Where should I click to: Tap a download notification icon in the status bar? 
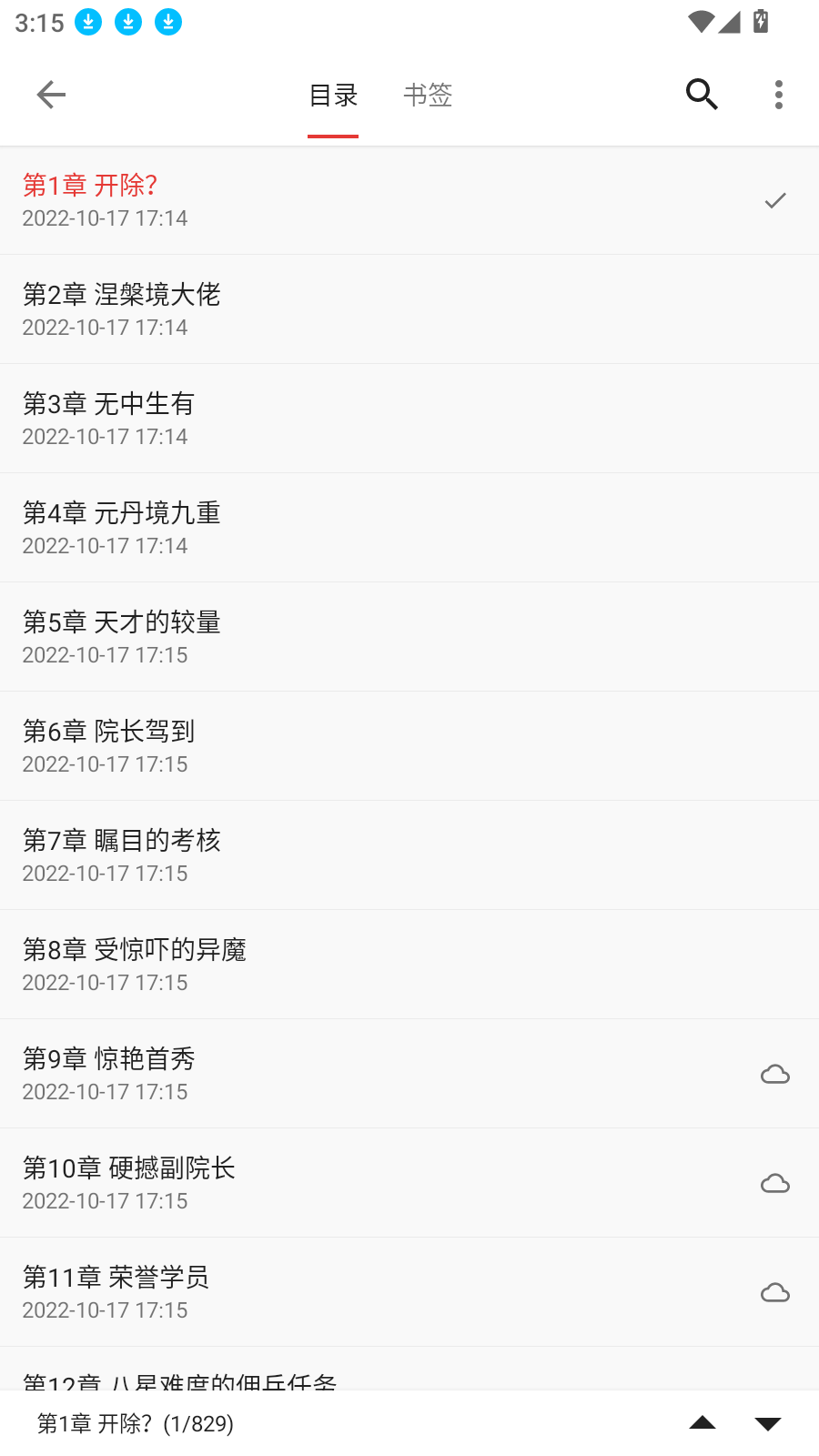(87, 22)
